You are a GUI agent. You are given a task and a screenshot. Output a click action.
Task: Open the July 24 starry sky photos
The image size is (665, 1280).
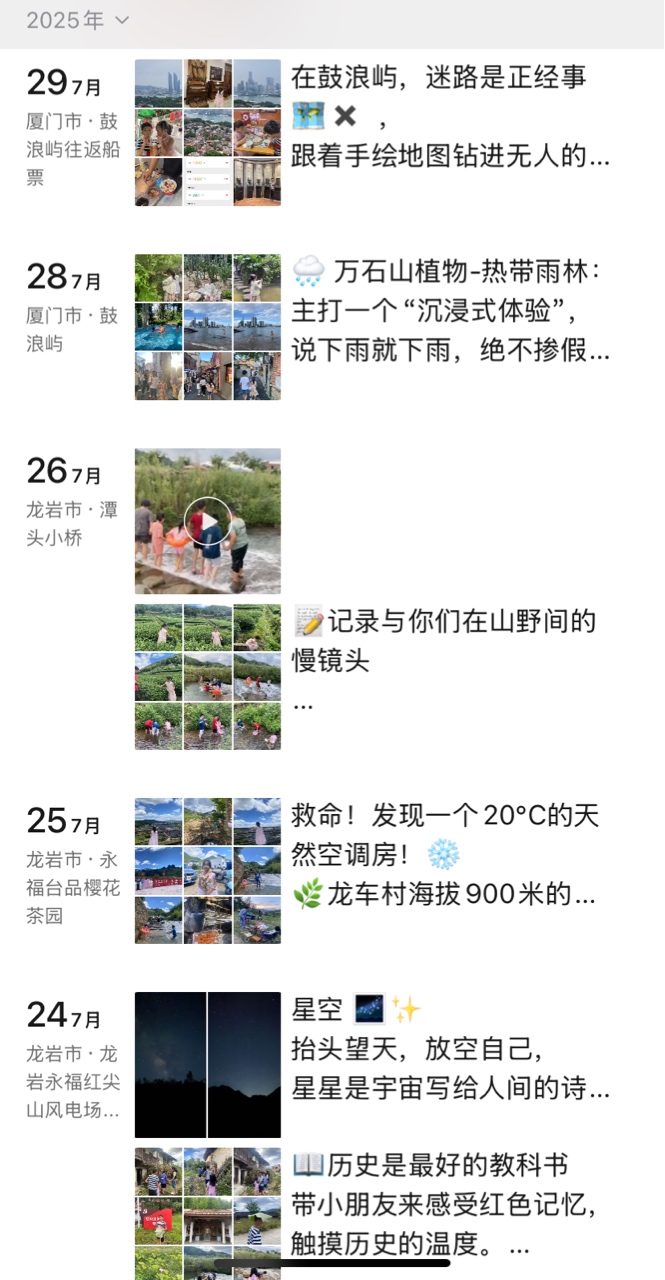208,1065
